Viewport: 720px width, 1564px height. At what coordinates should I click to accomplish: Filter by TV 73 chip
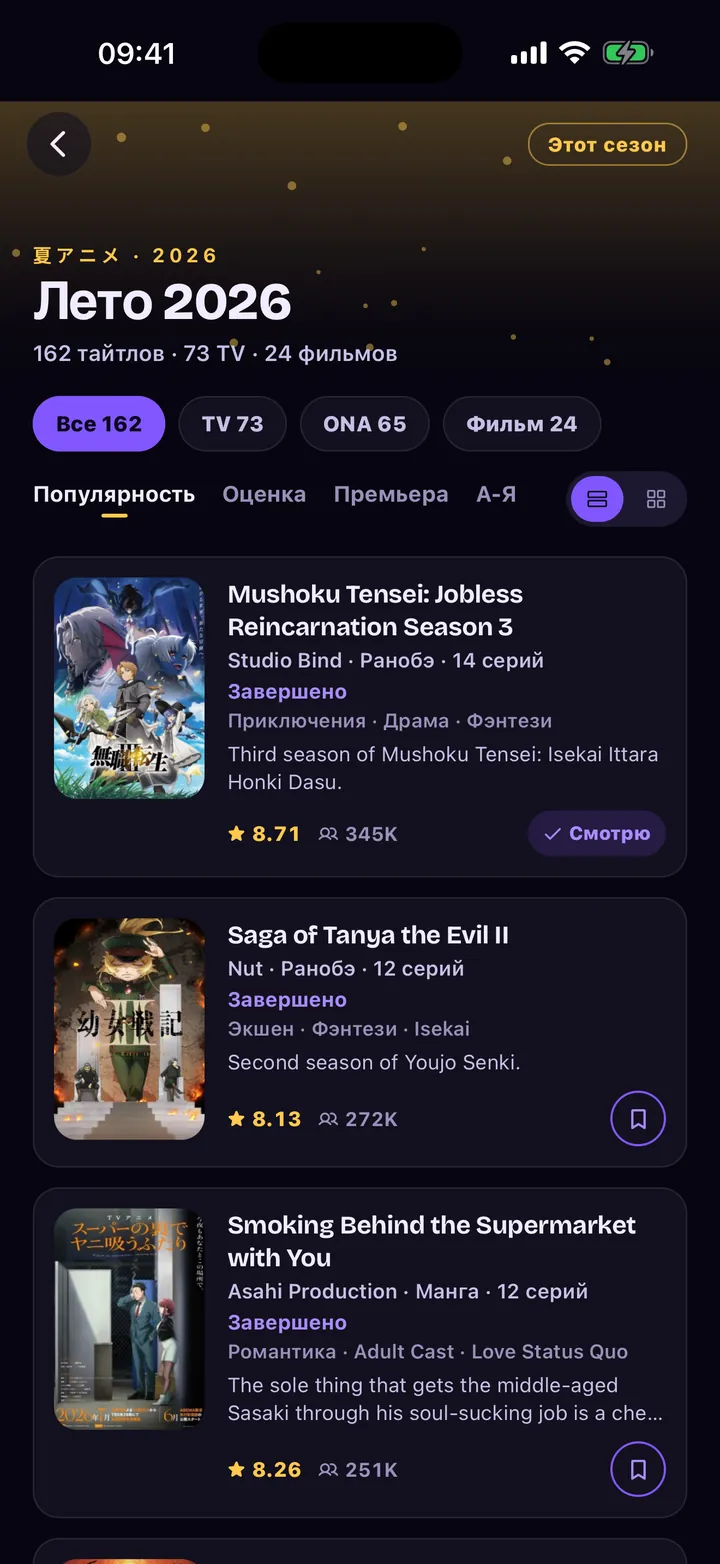click(x=232, y=424)
